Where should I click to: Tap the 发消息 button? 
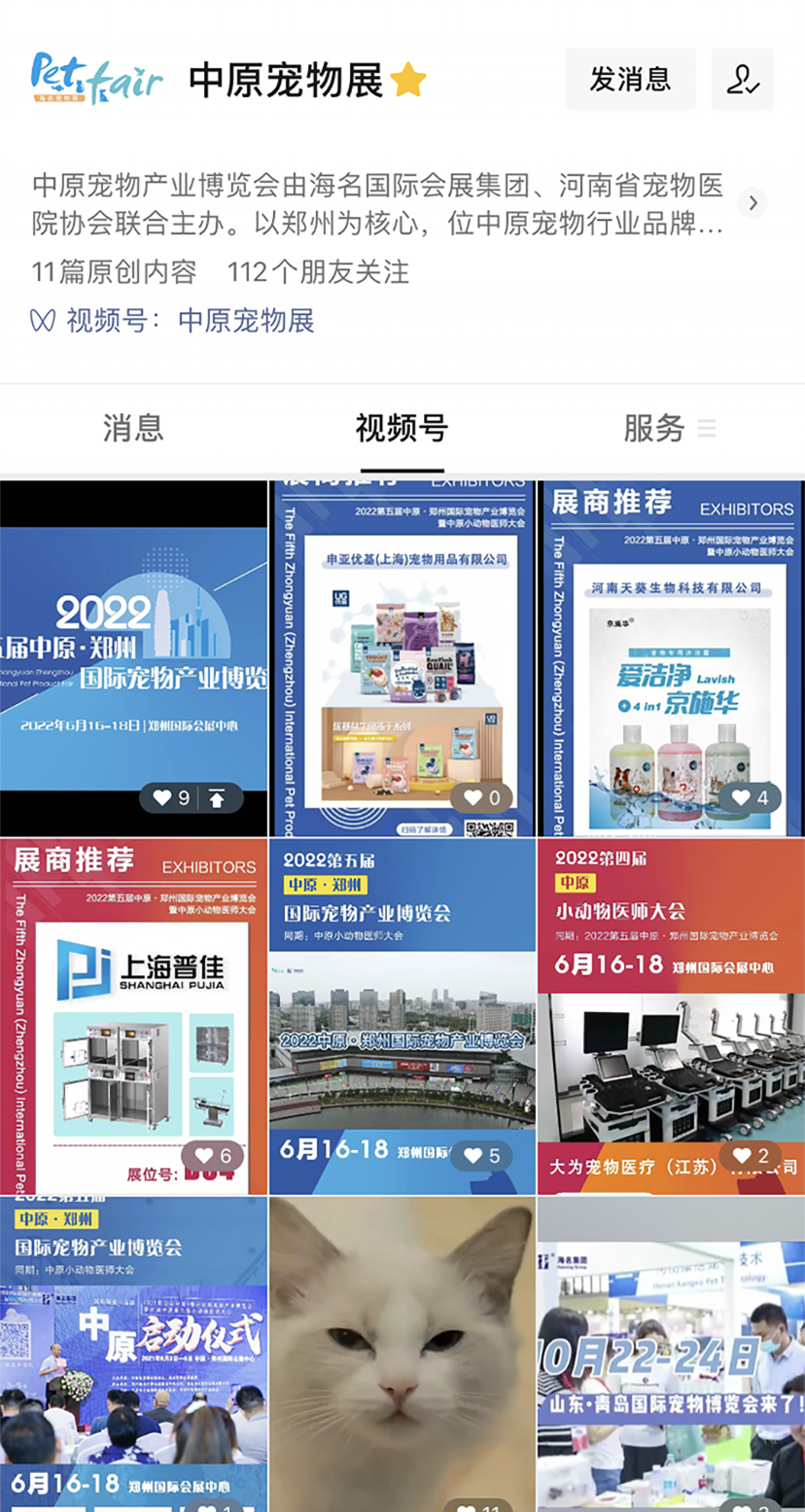[x=630, y=79]
